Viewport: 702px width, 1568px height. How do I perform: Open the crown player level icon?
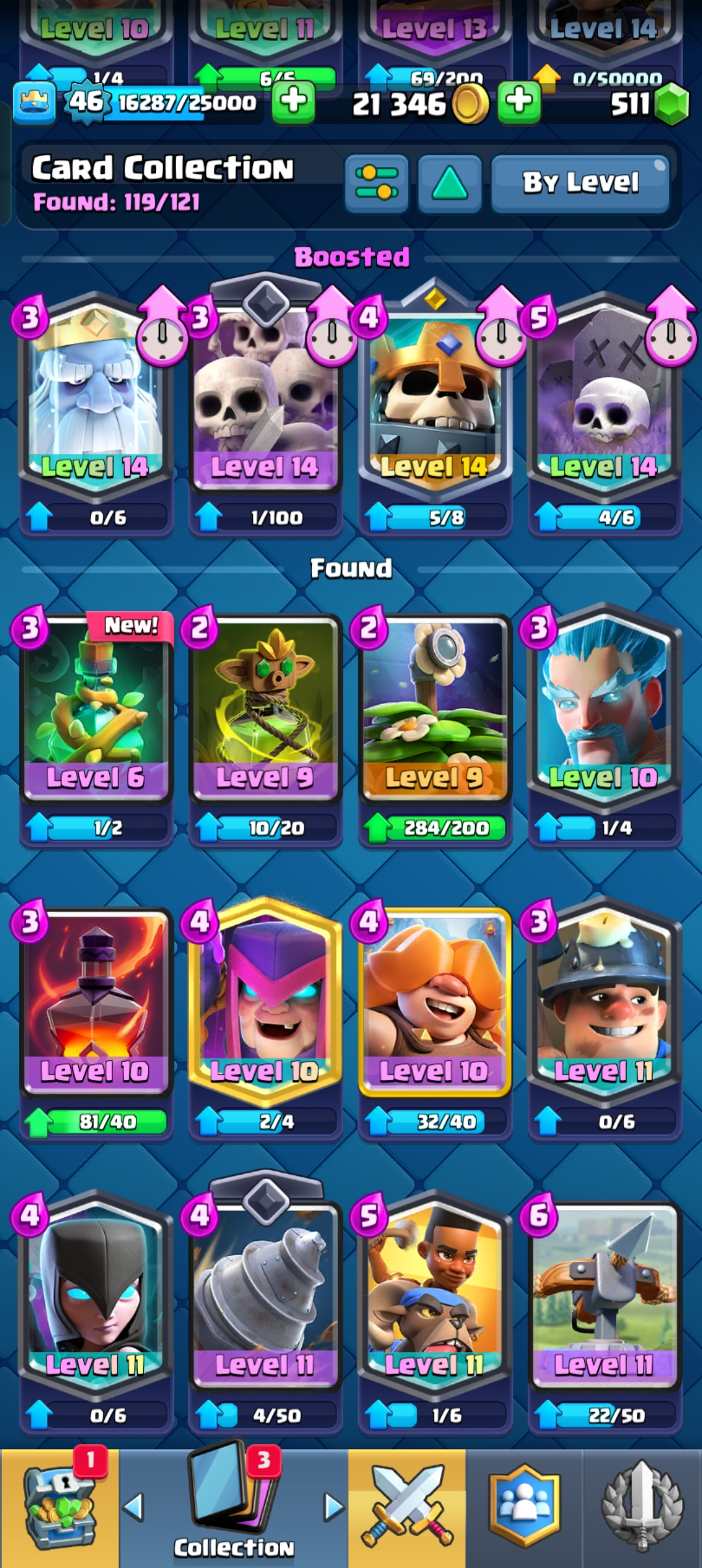point(34,102)
